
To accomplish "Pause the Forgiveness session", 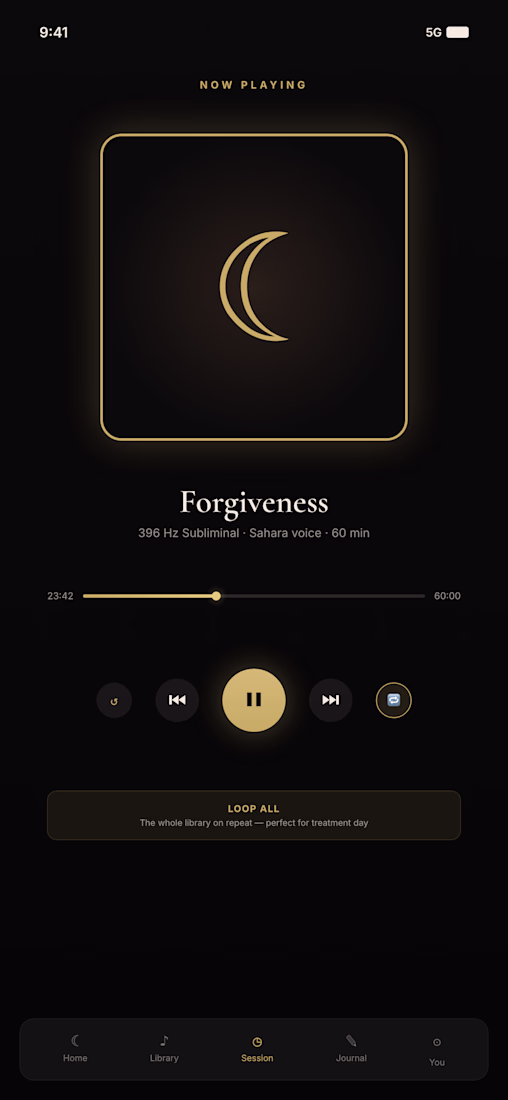I will (254, 699).
